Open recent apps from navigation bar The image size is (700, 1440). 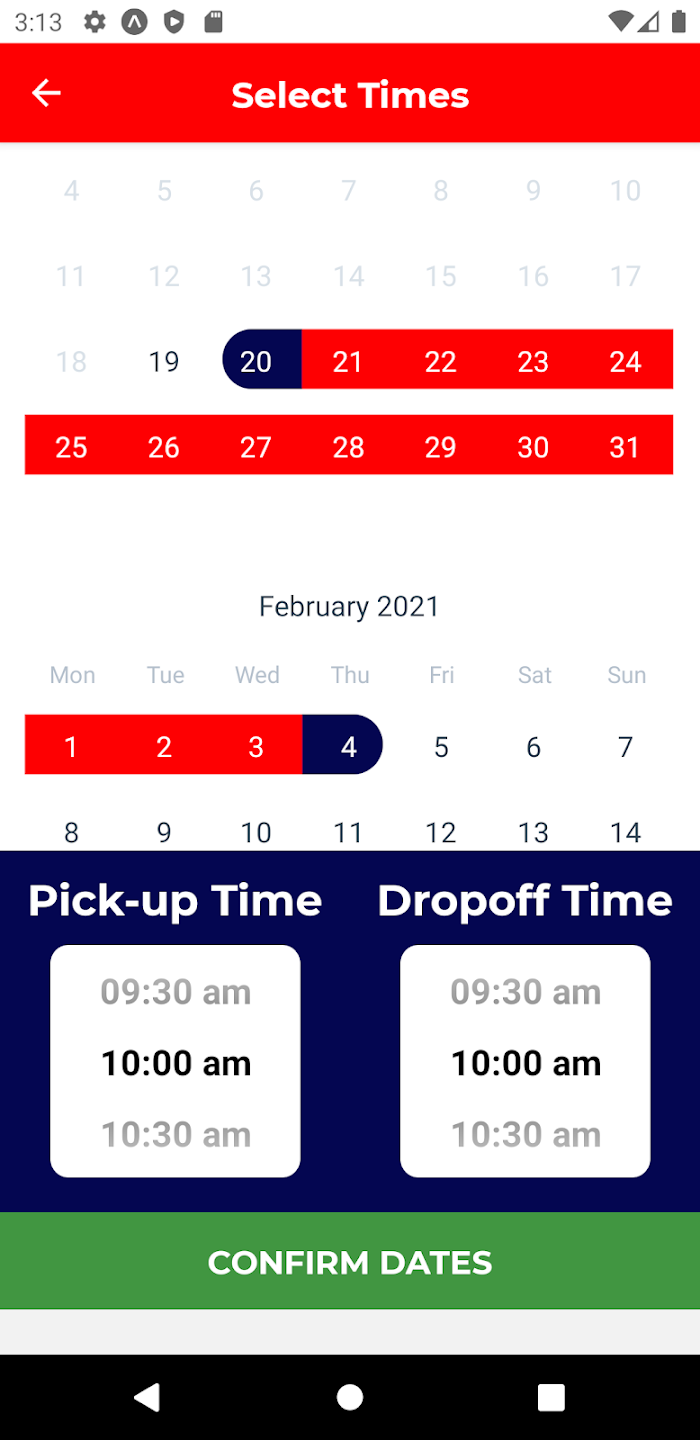pyautogui.click(x=551, y=1397)
